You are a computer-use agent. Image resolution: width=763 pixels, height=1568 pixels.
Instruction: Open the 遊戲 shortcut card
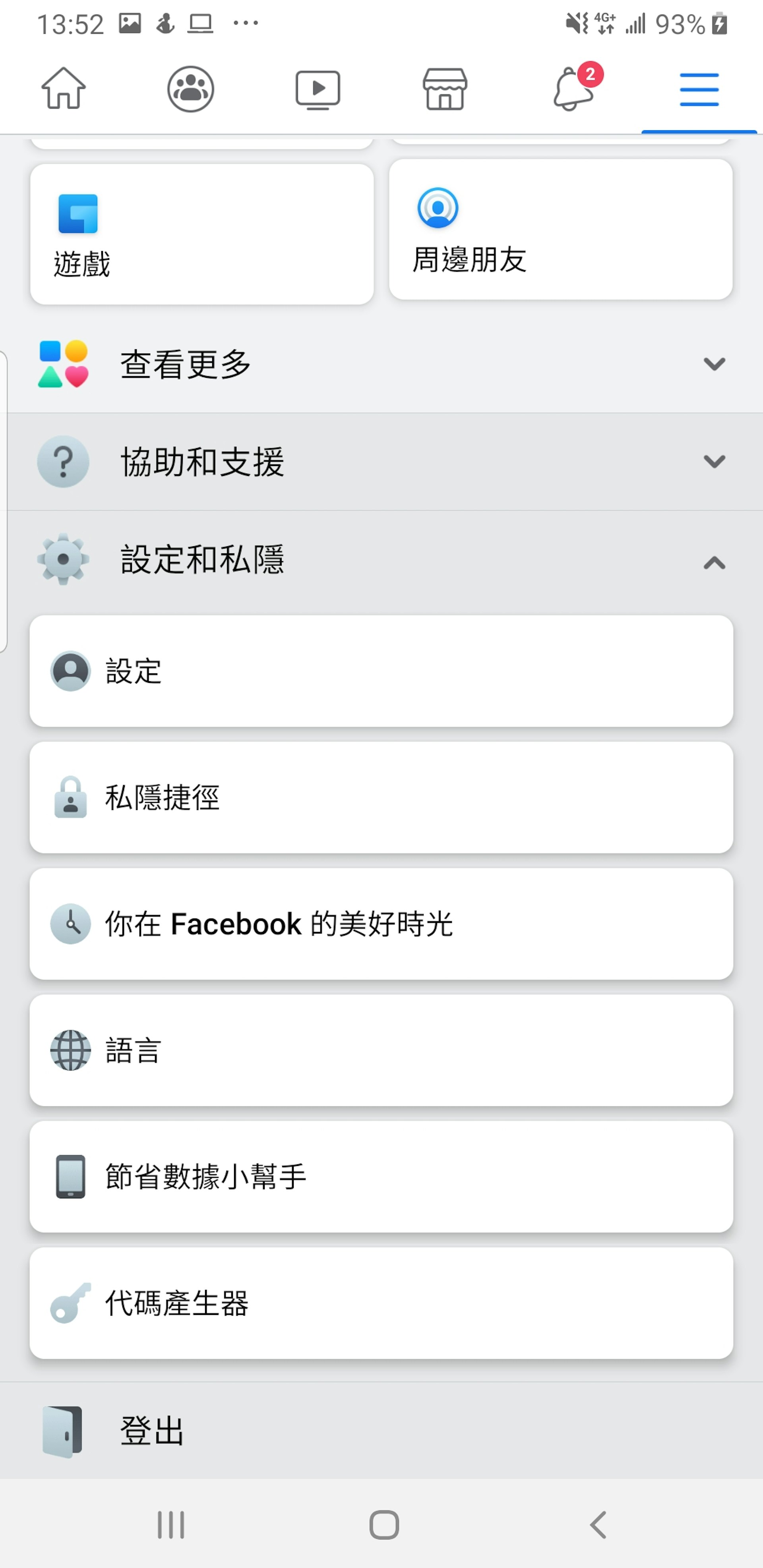(x=201, y=234)
